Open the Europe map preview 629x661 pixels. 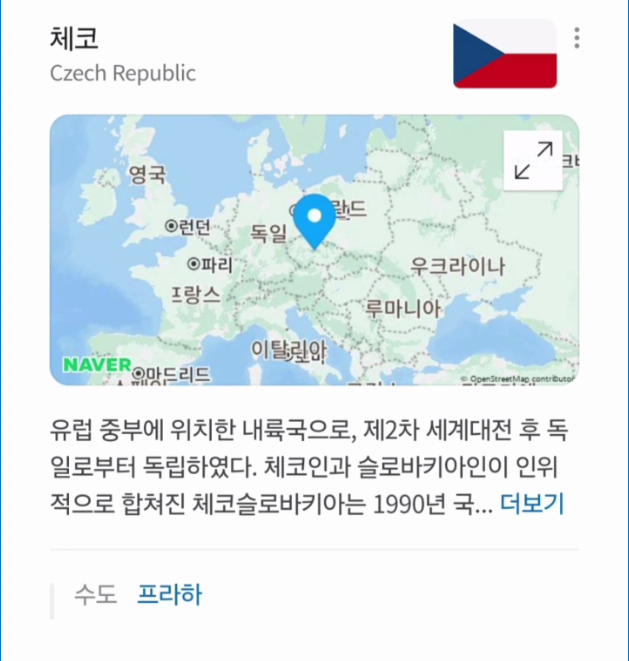[314, 250]
